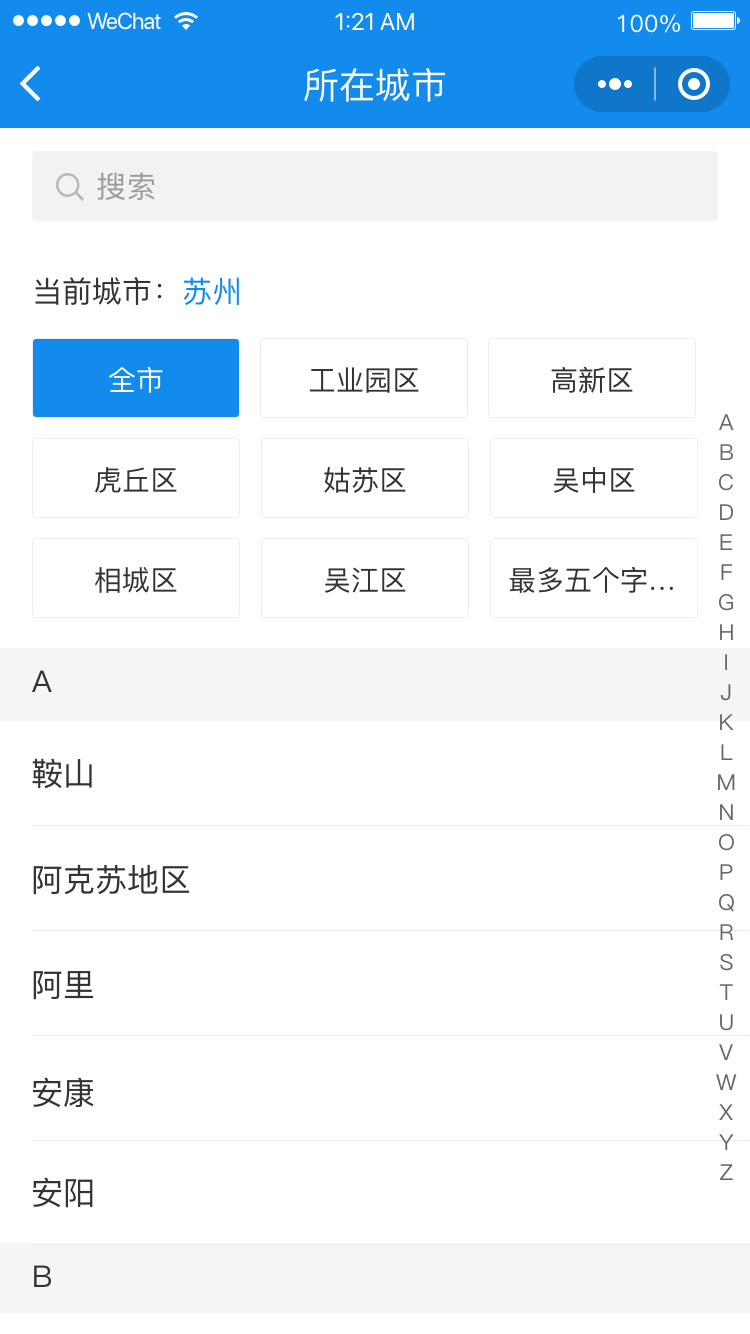750x1334 pixels.
Task: Open city 鞍山 from the list
Action: (x=375, y=773)
